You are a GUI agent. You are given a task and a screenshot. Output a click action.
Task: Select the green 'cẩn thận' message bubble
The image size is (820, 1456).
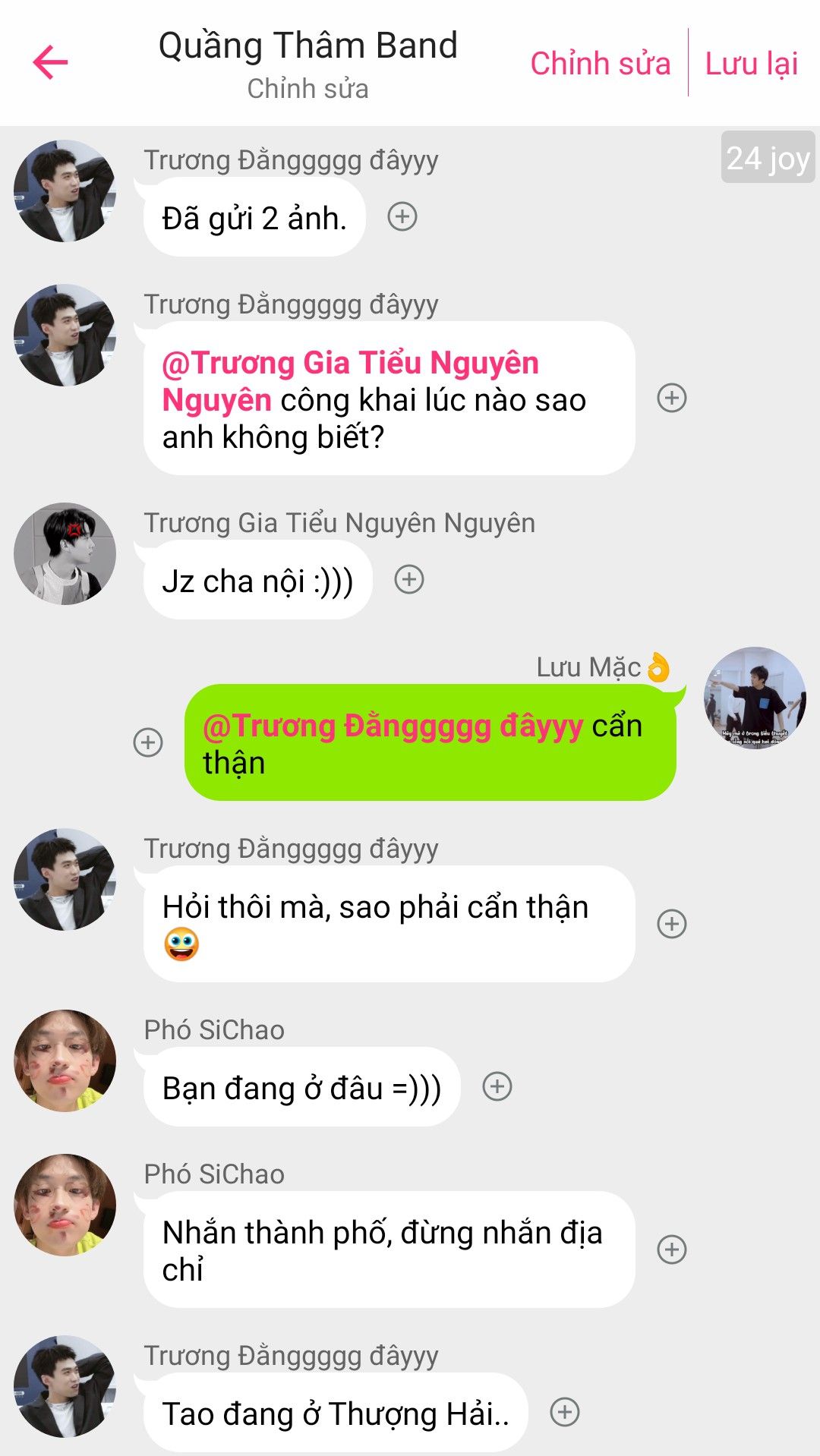[x=430, y=743]
